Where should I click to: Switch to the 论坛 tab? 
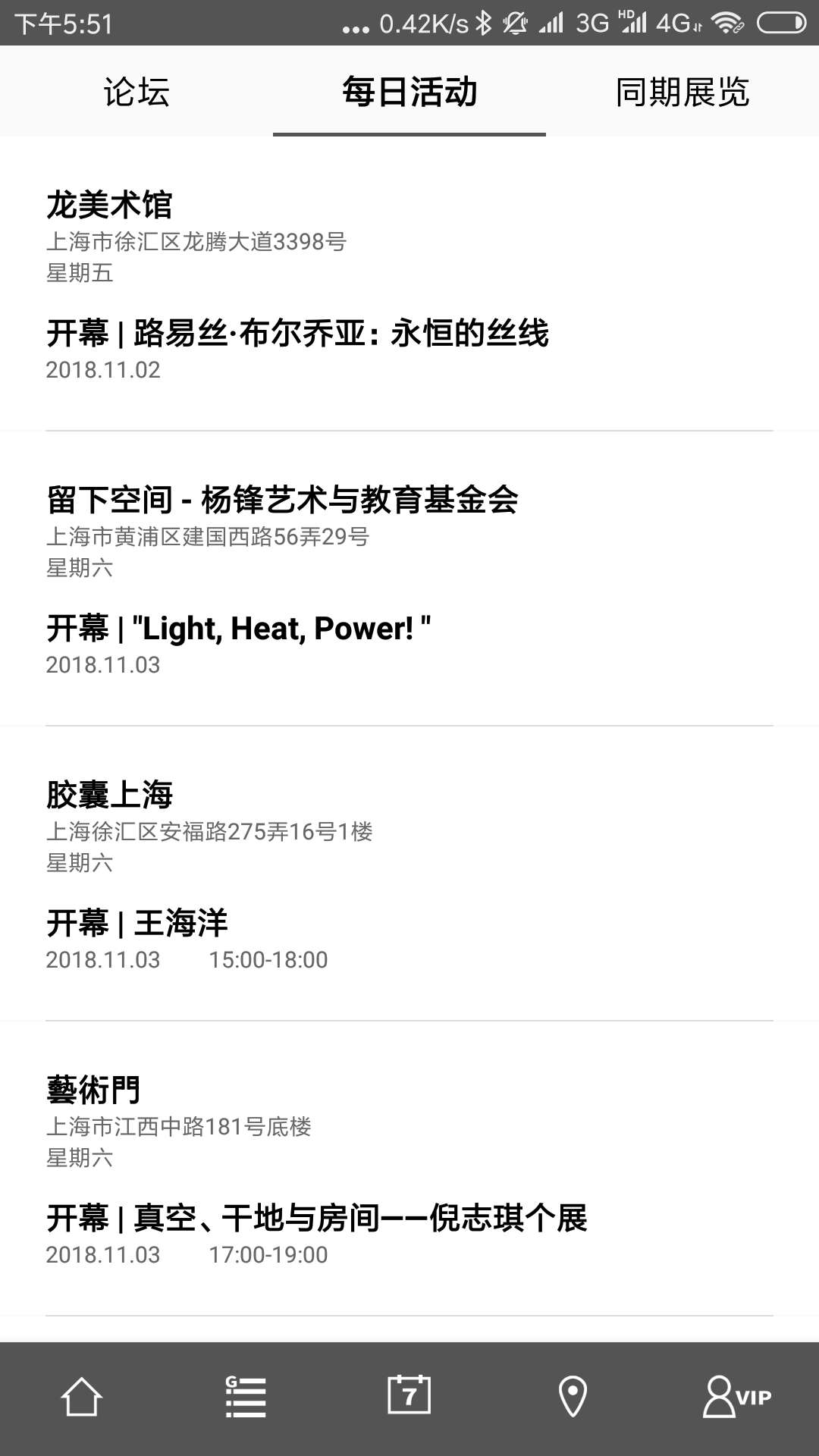pyautogui.click(x=136, y=92)
